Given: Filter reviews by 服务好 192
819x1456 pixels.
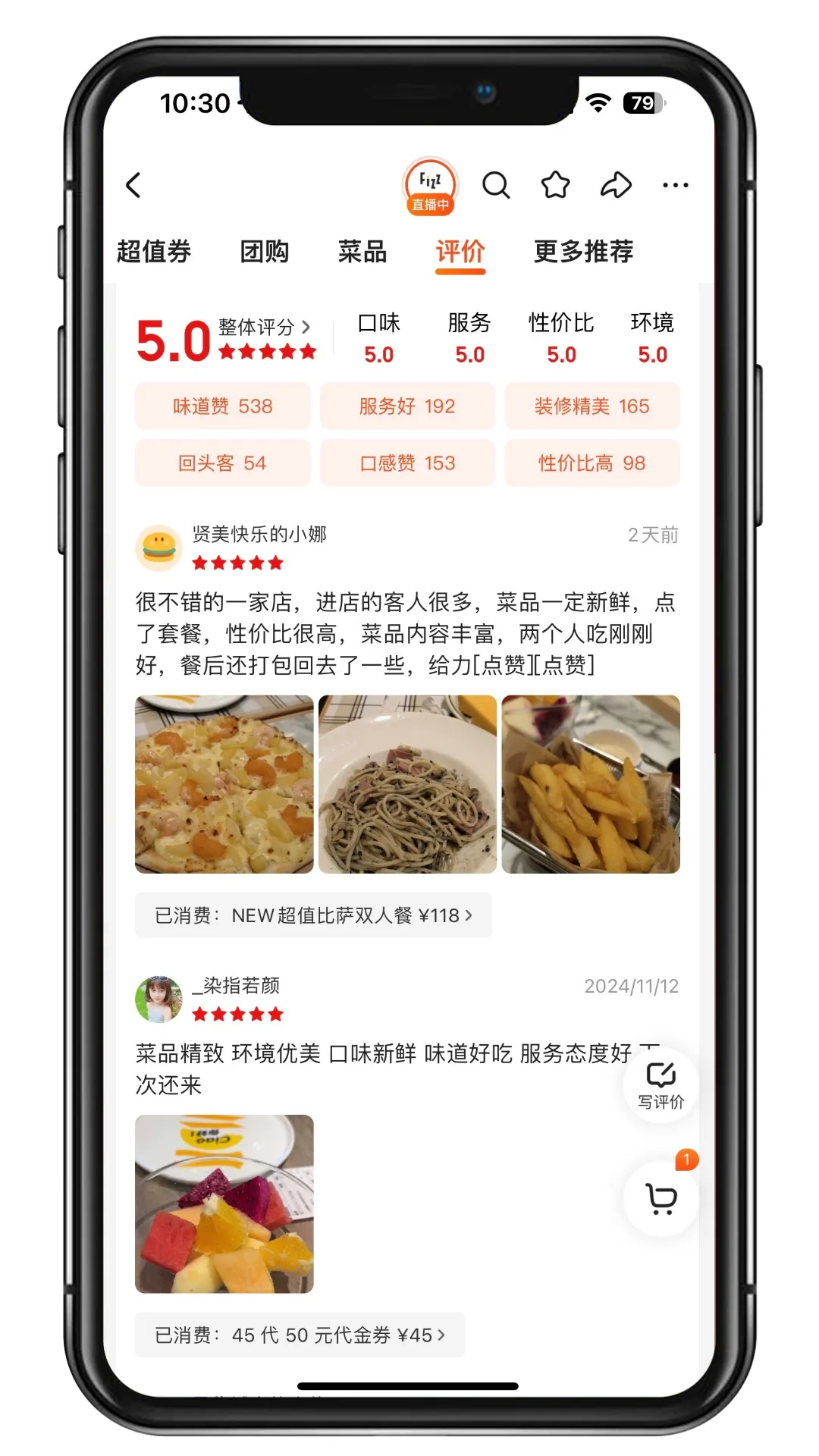Looking at the screenshot, I should click(x=407, y=406).
